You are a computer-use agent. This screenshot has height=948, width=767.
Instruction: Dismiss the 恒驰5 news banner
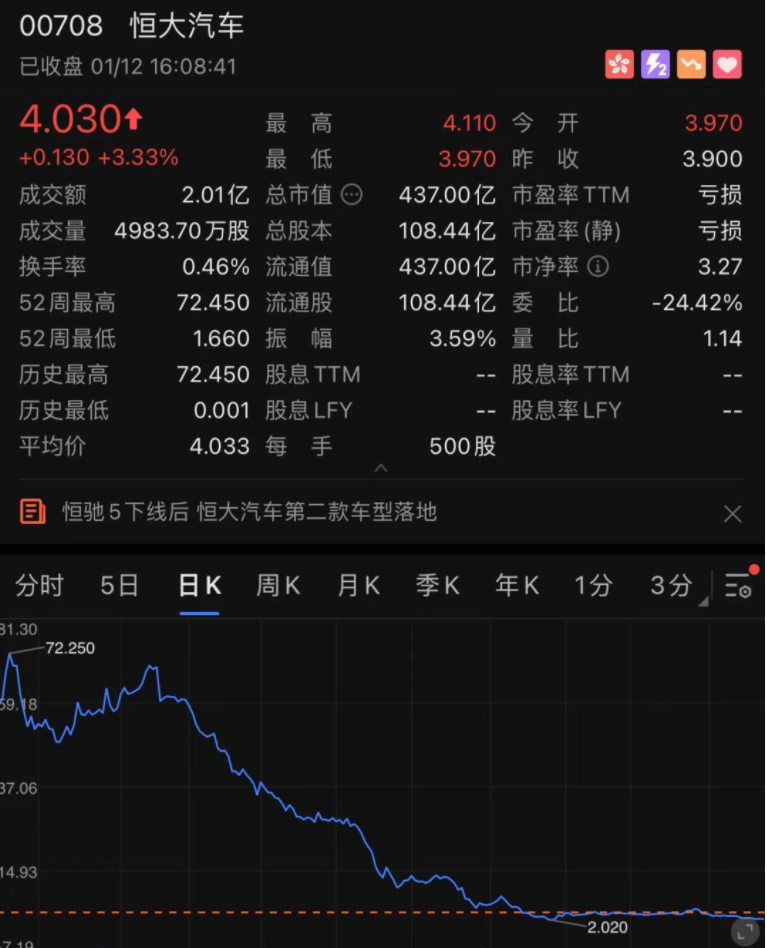point(732,514)
